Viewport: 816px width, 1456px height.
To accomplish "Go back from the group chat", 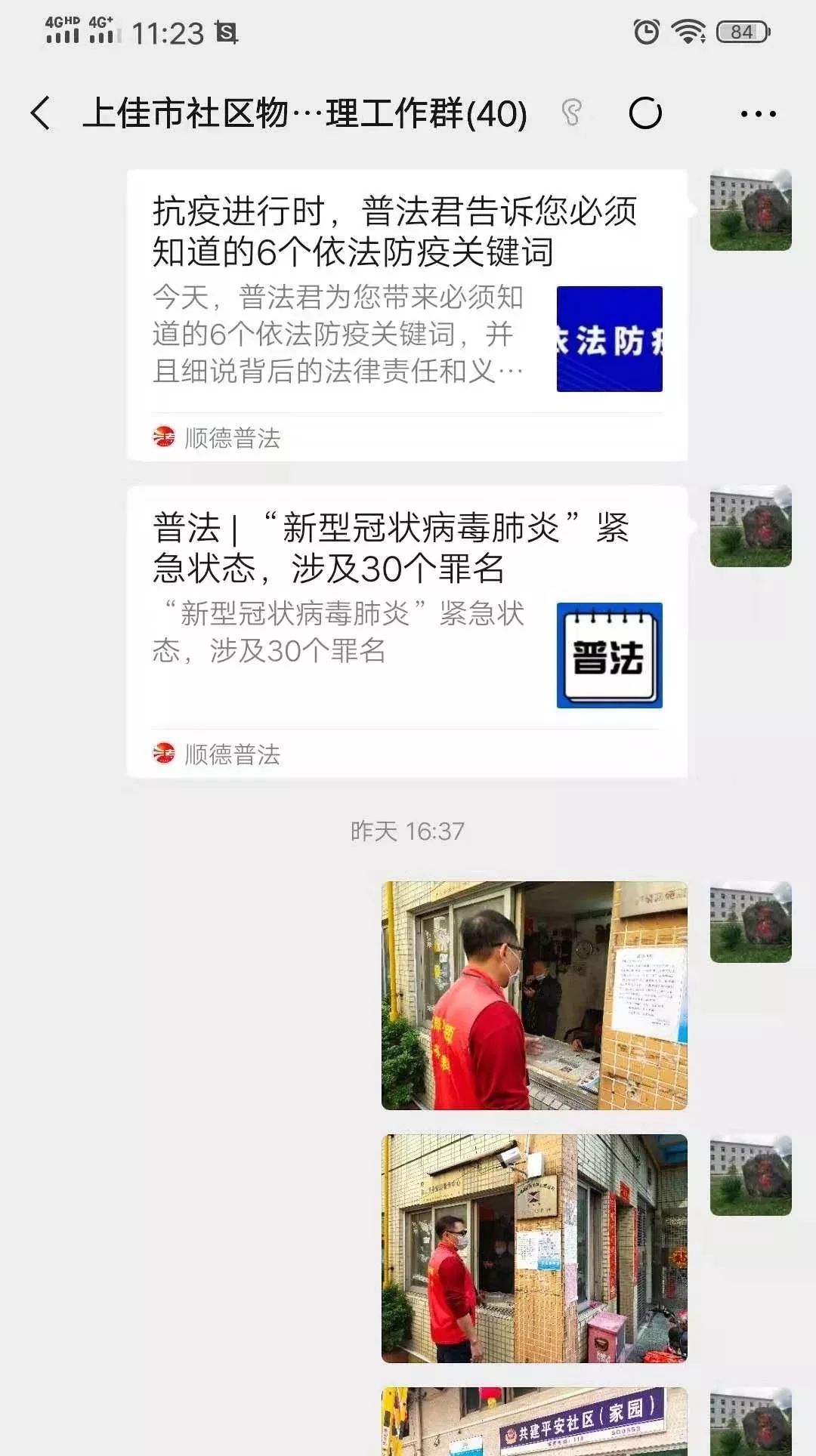I will coord(41,114).
